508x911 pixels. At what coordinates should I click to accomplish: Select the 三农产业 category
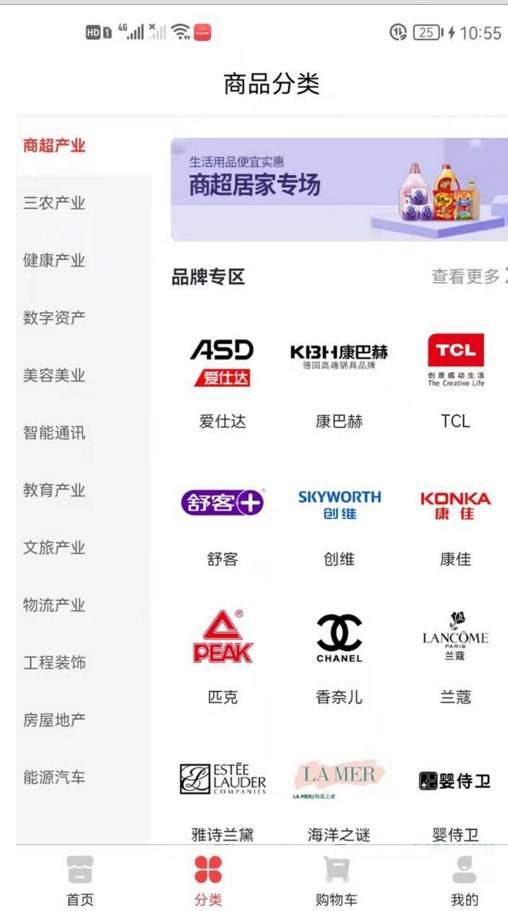coord(54,203)
